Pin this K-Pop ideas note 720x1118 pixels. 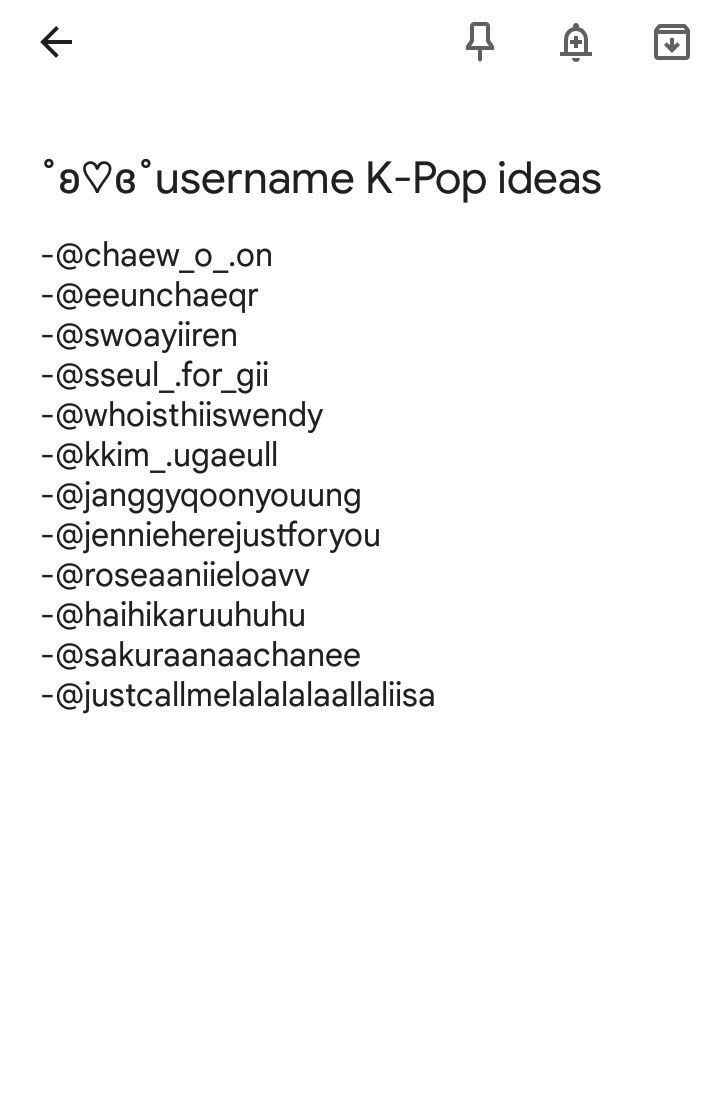(480, 42)
